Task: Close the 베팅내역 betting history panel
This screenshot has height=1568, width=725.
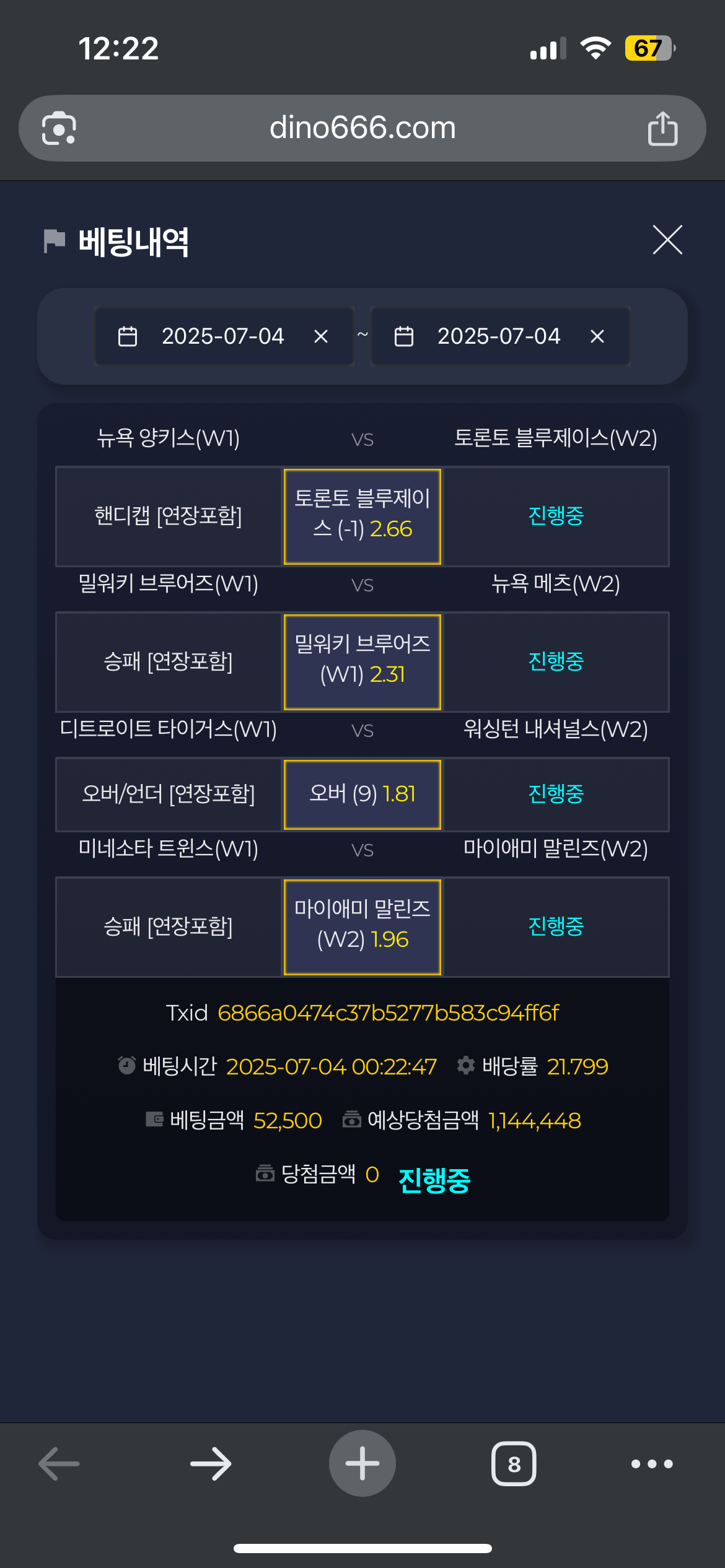Action: click(x=667, y=240)
